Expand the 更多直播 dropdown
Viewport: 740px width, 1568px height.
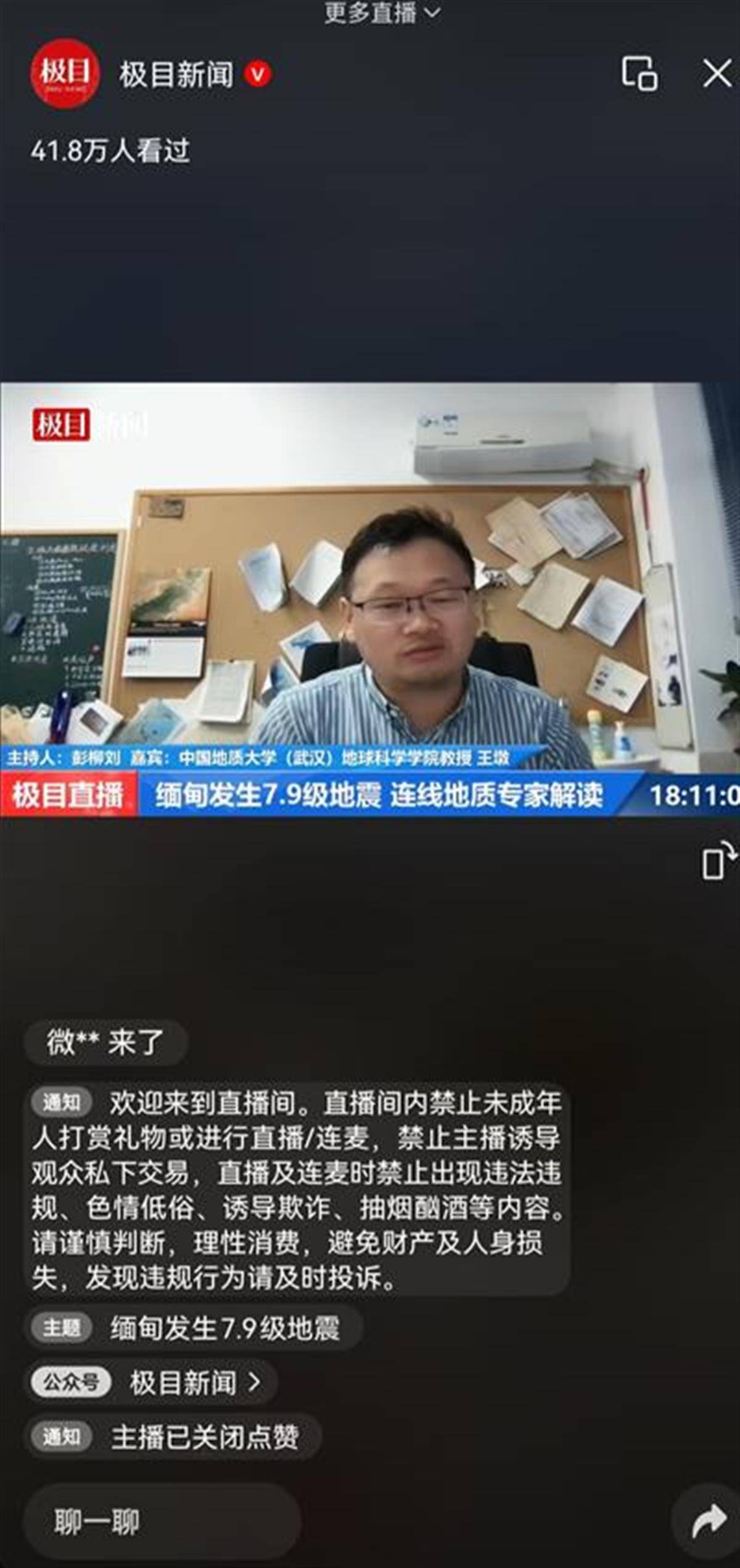[382, 12]
